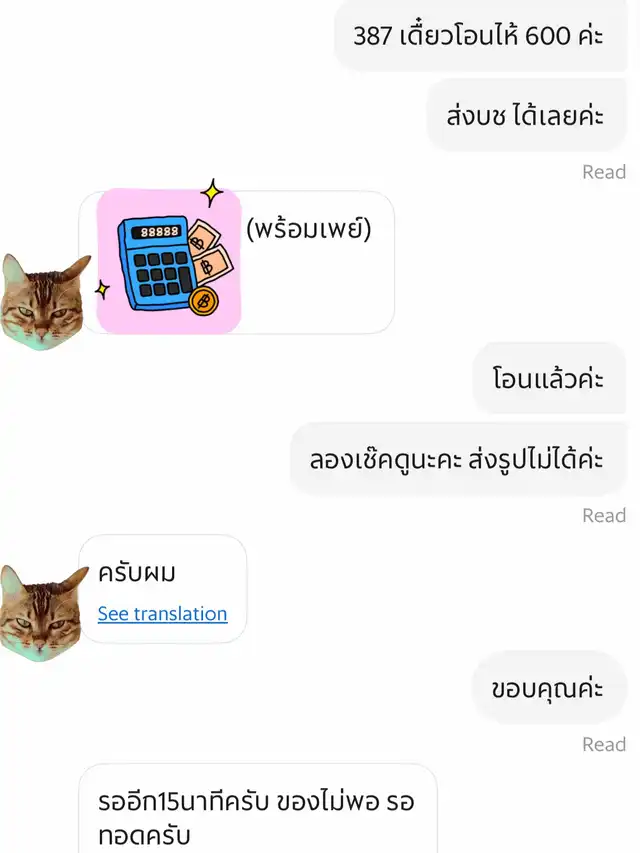640x853 pixels.
Task: Tap See translation under ครับผม
Action: point(162,614)
